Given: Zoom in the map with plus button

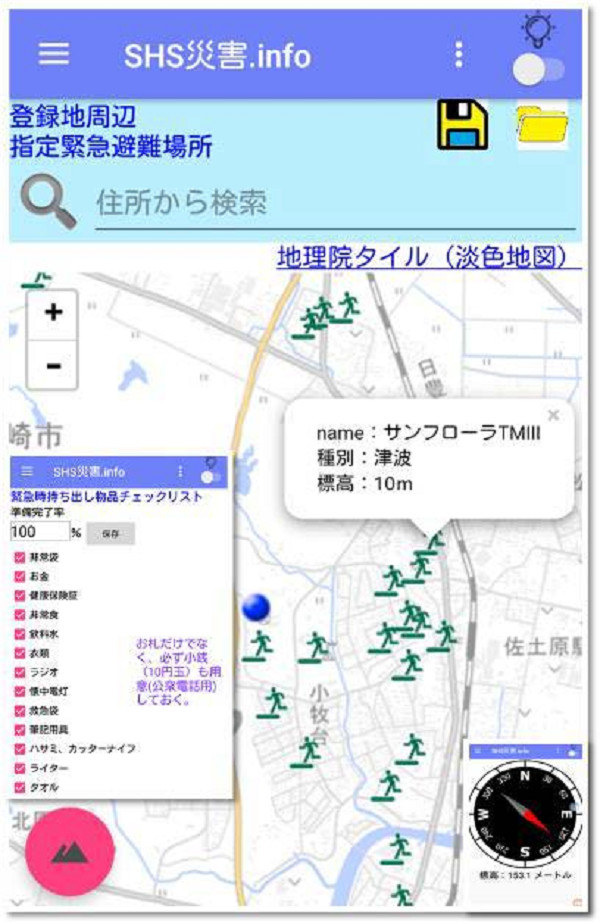Looking at the screenshot, I should click(53, 313).
